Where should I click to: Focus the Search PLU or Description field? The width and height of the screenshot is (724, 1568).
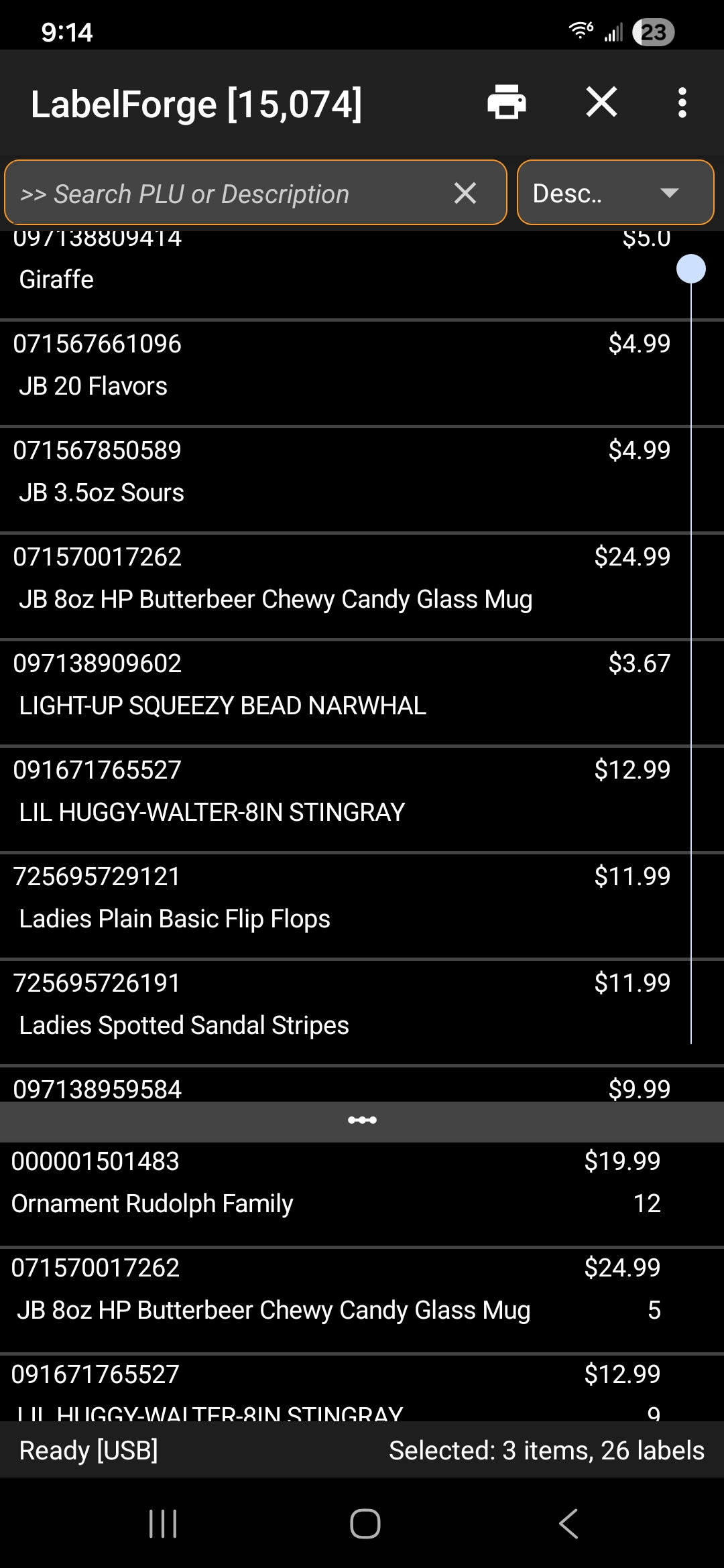pyautogui.click(x=228, y=194)
